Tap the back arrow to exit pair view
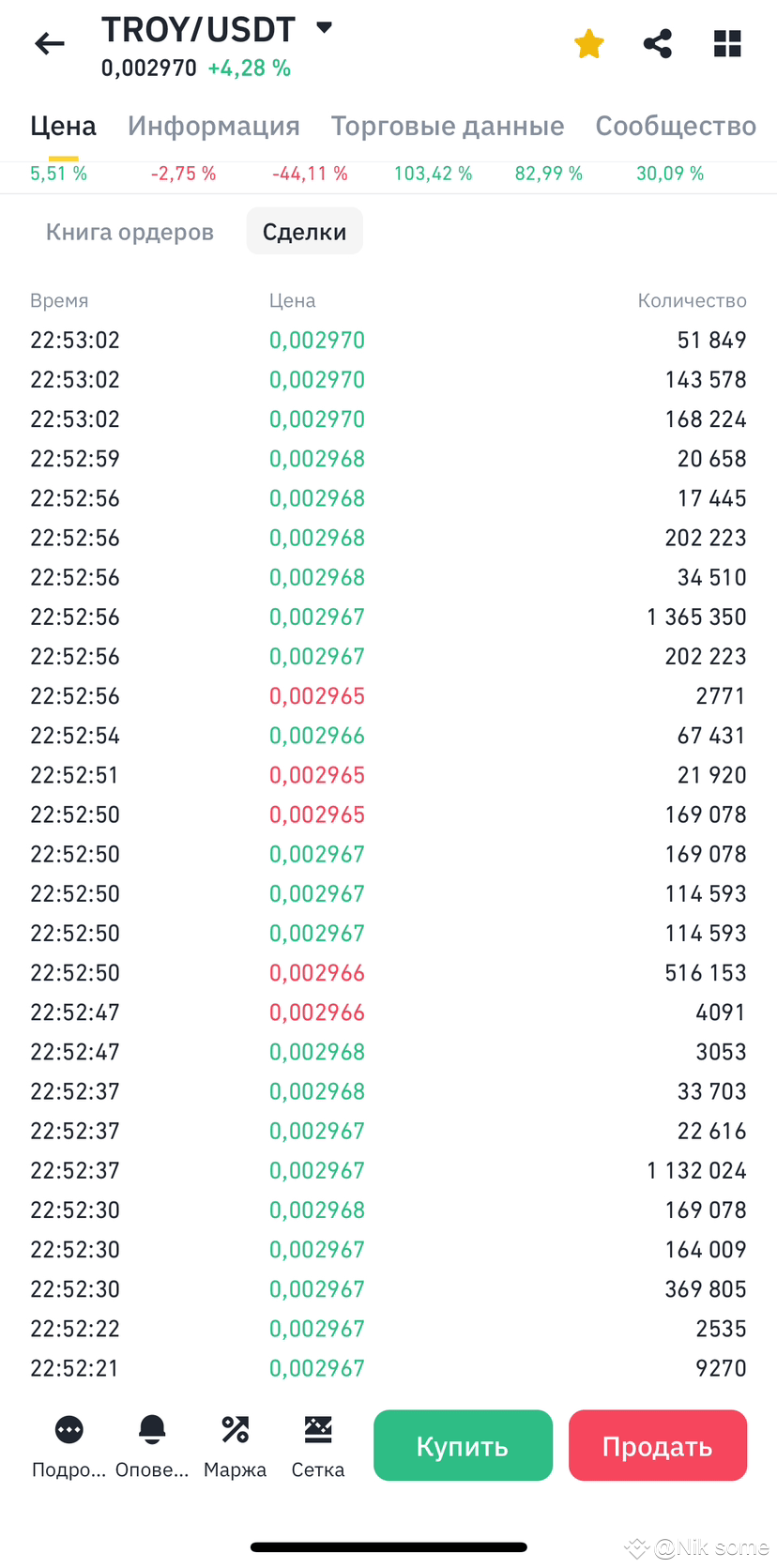Image resolution: width=777 pixels, height=1568 pixels. pyautogui.click(x=49, y=43)
